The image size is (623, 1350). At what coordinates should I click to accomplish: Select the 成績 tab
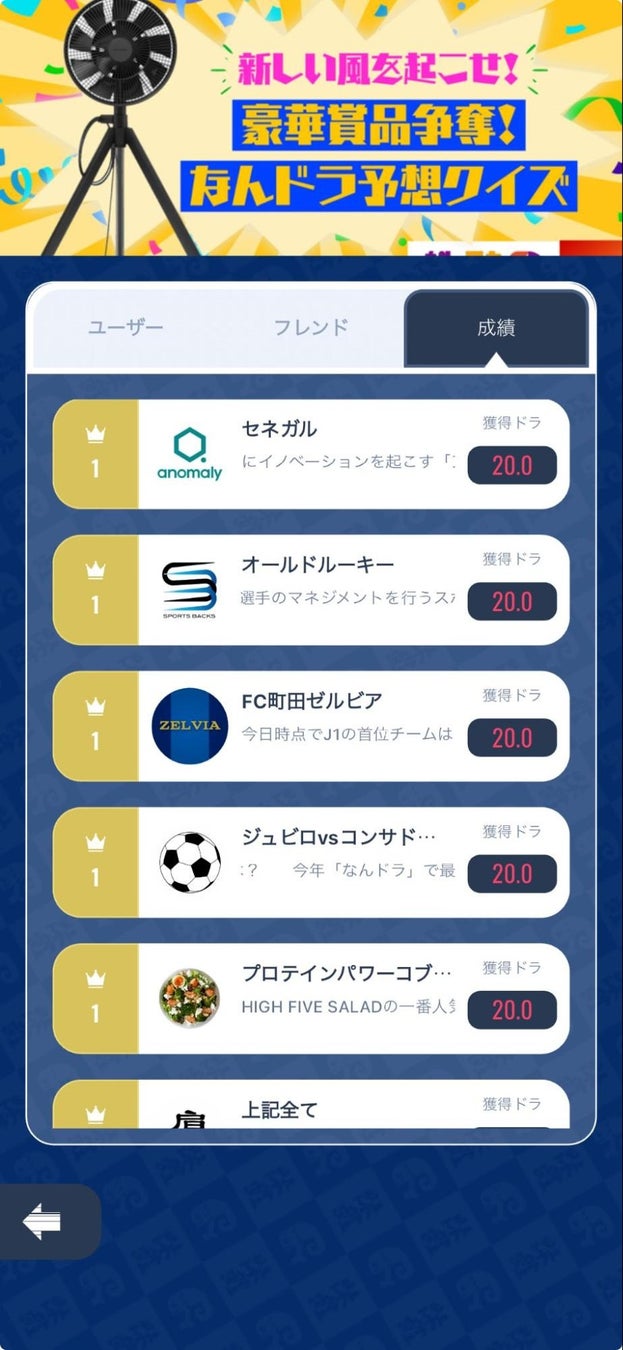[x=496, y=328]
